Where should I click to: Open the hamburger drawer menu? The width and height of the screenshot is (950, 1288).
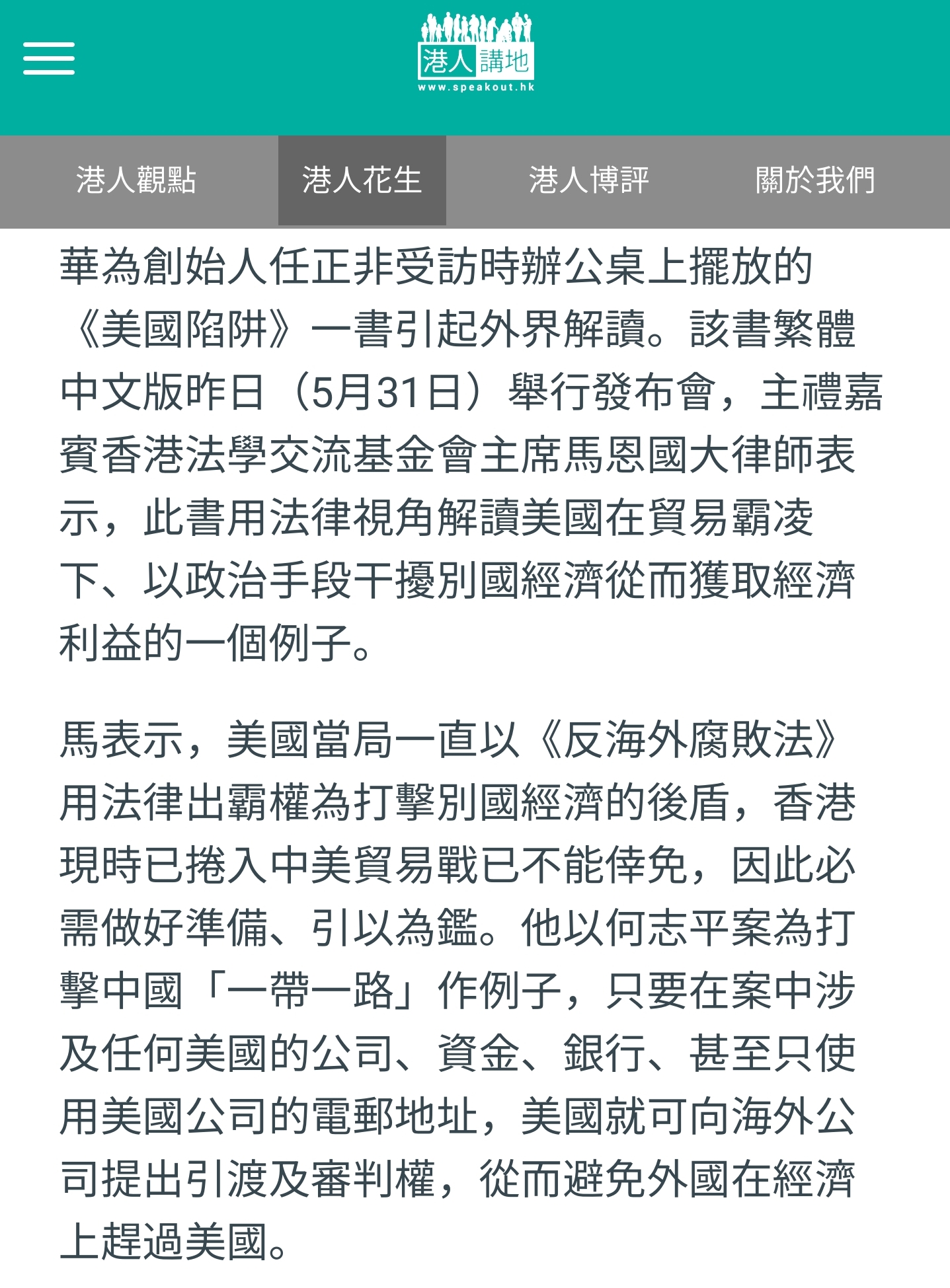[x=49, y=58]
